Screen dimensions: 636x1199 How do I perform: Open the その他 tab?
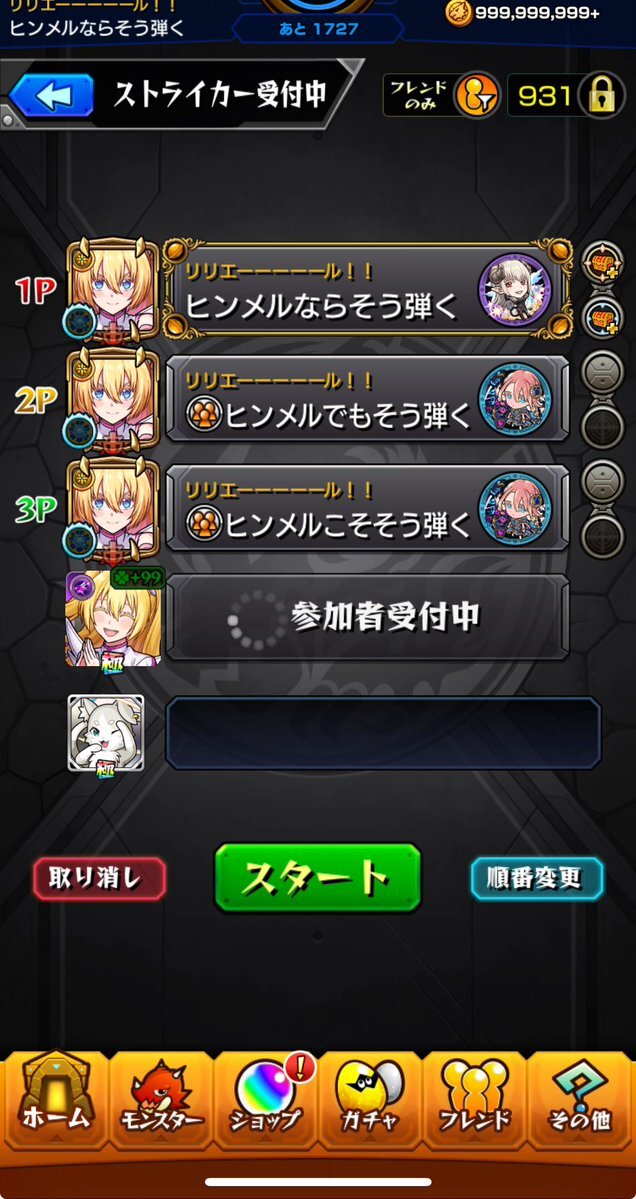click(x=581, y=1100)
